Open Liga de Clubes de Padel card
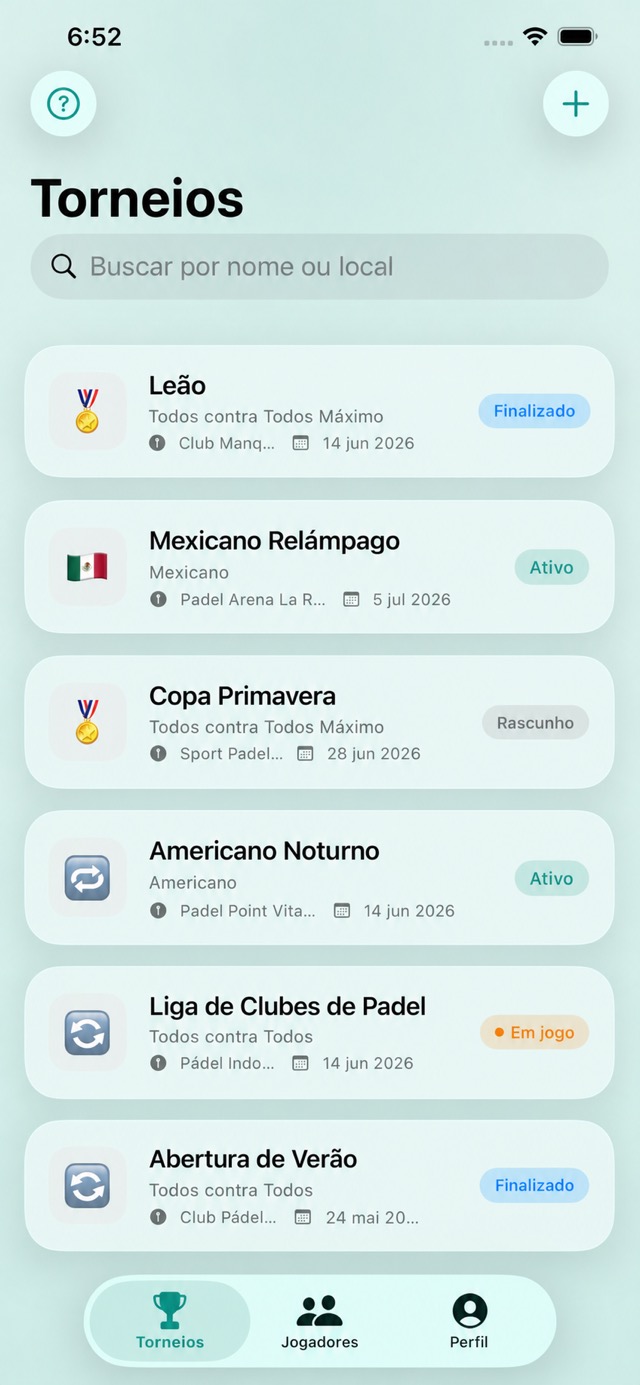 click(320, 1032)
